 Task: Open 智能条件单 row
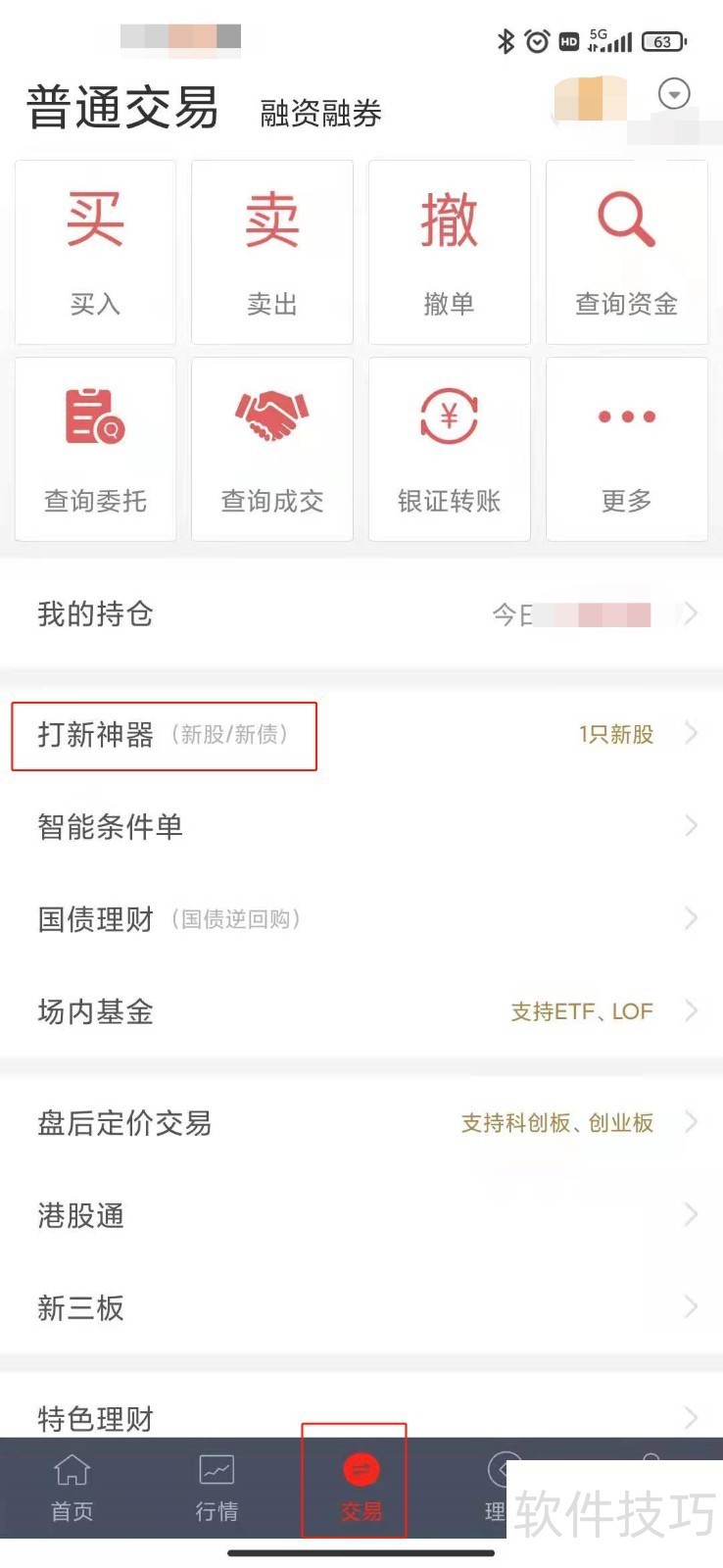361,826
